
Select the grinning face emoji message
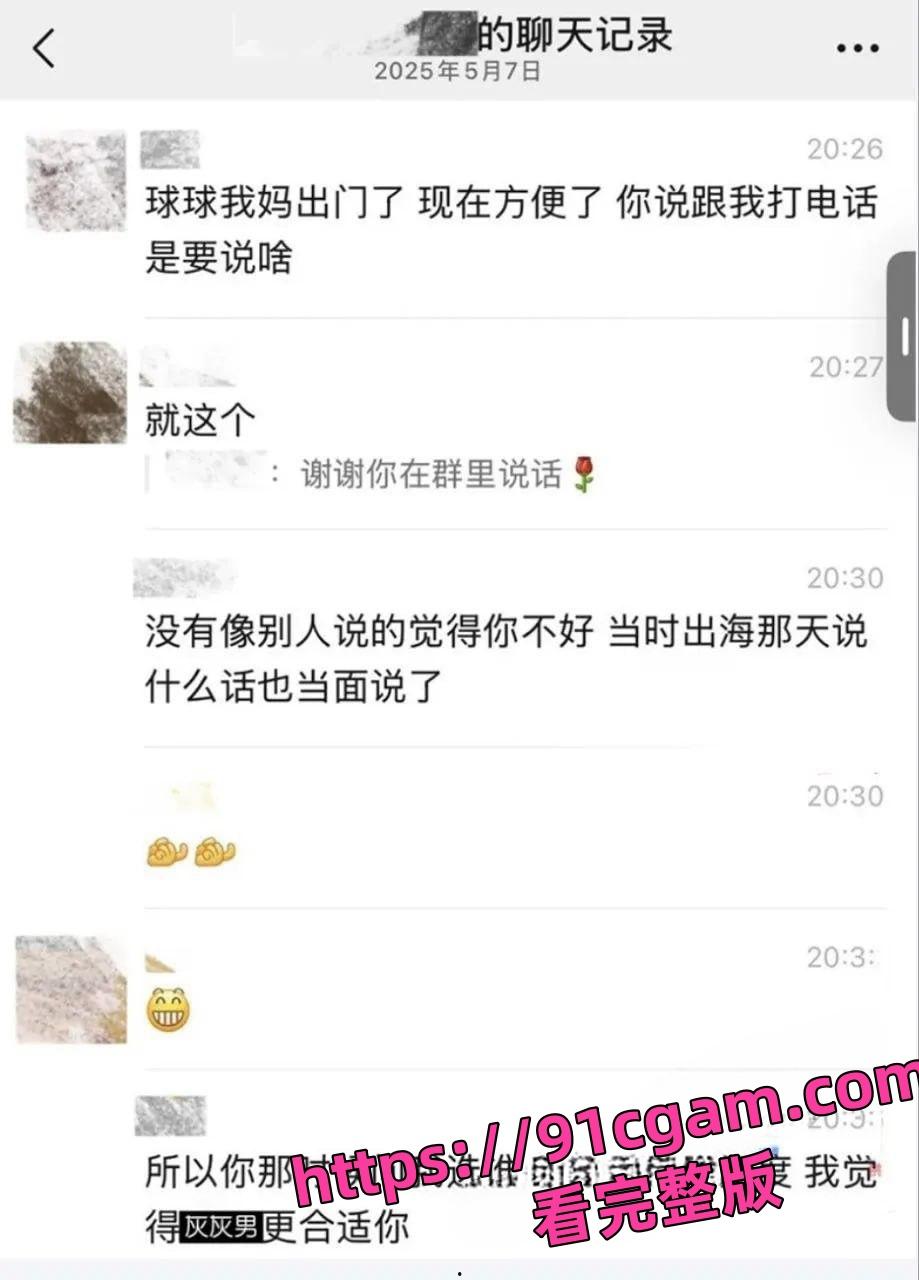pos(170,1011)
